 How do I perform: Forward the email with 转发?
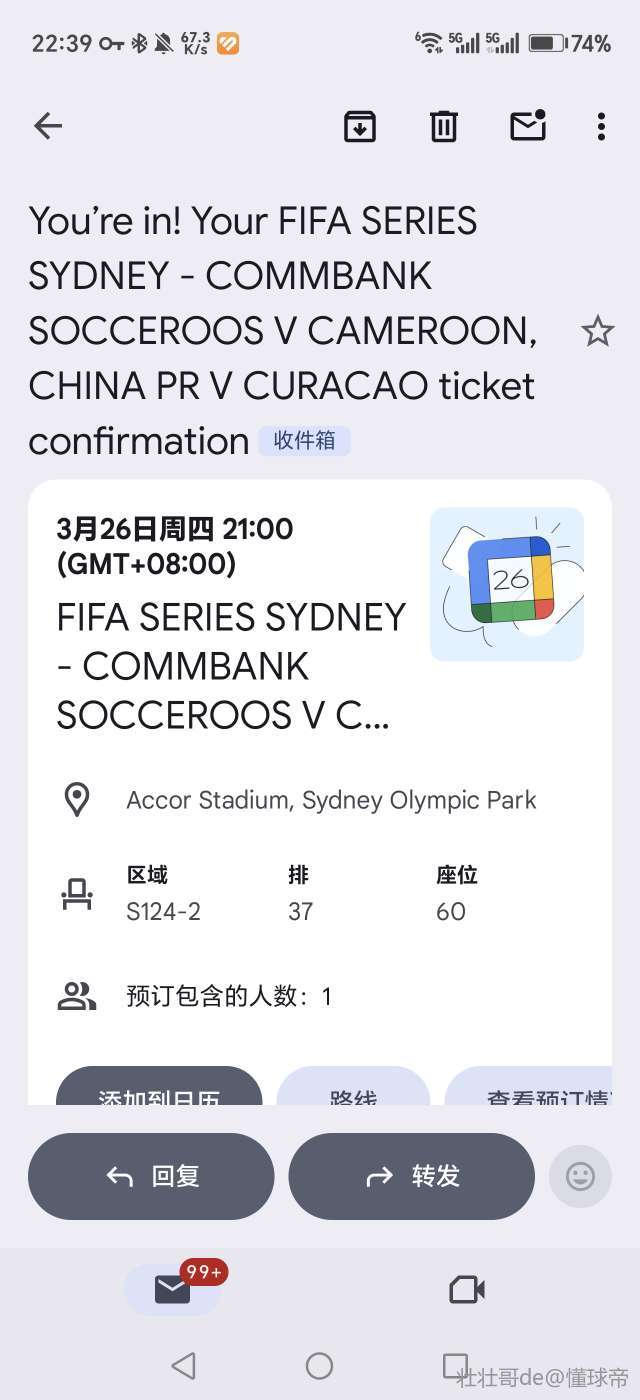pos(411,1176)
